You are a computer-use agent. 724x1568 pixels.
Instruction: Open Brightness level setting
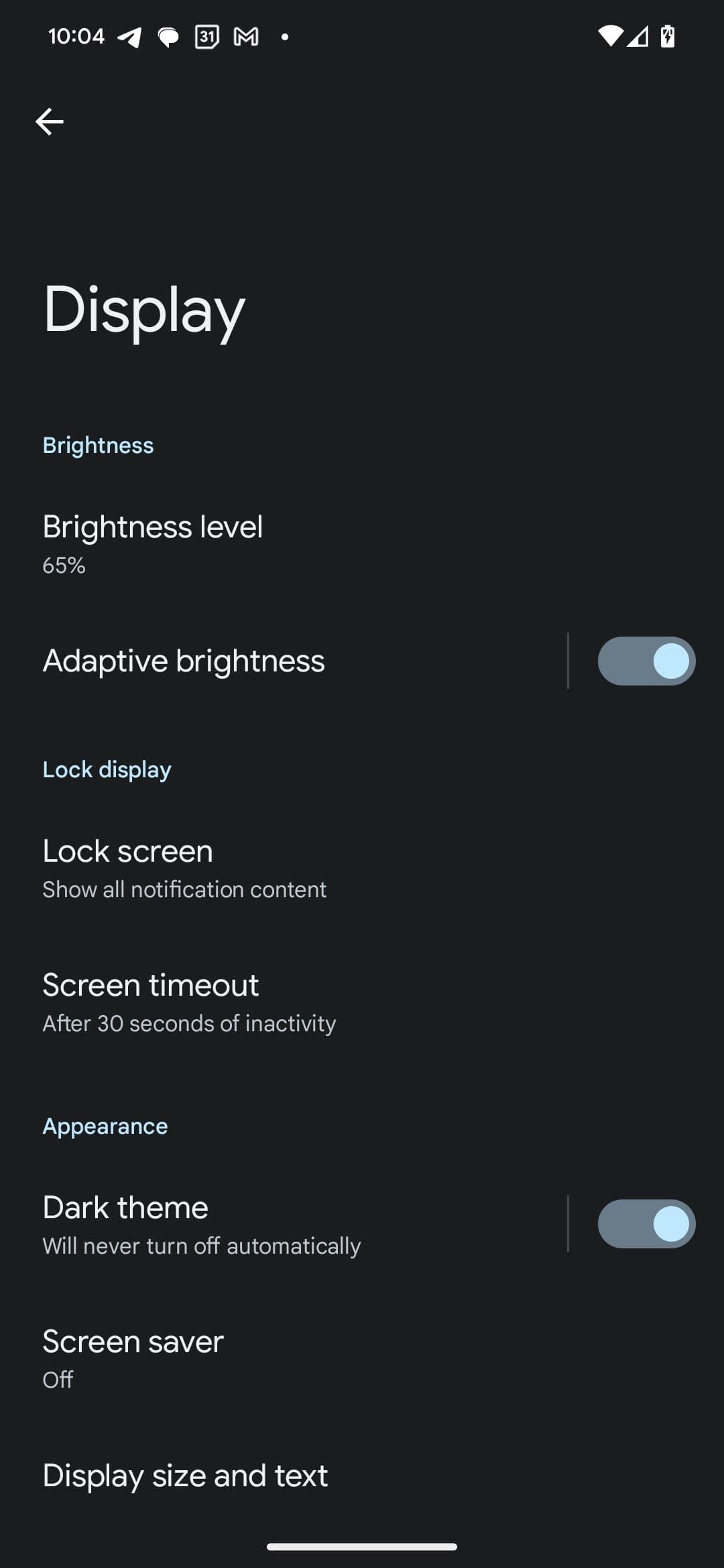pos(153,543)
